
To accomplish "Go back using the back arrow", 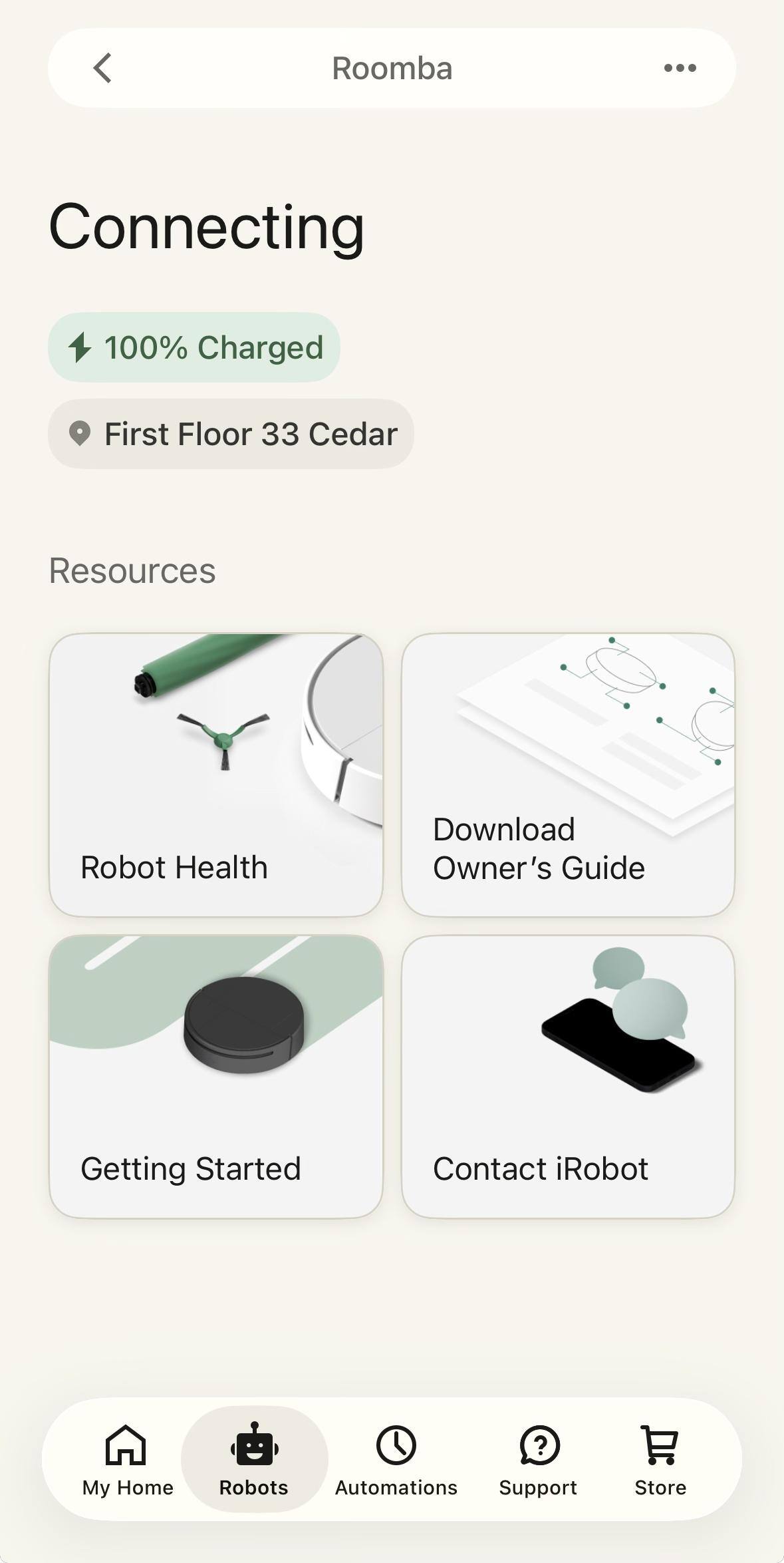I will coord(102,68).
